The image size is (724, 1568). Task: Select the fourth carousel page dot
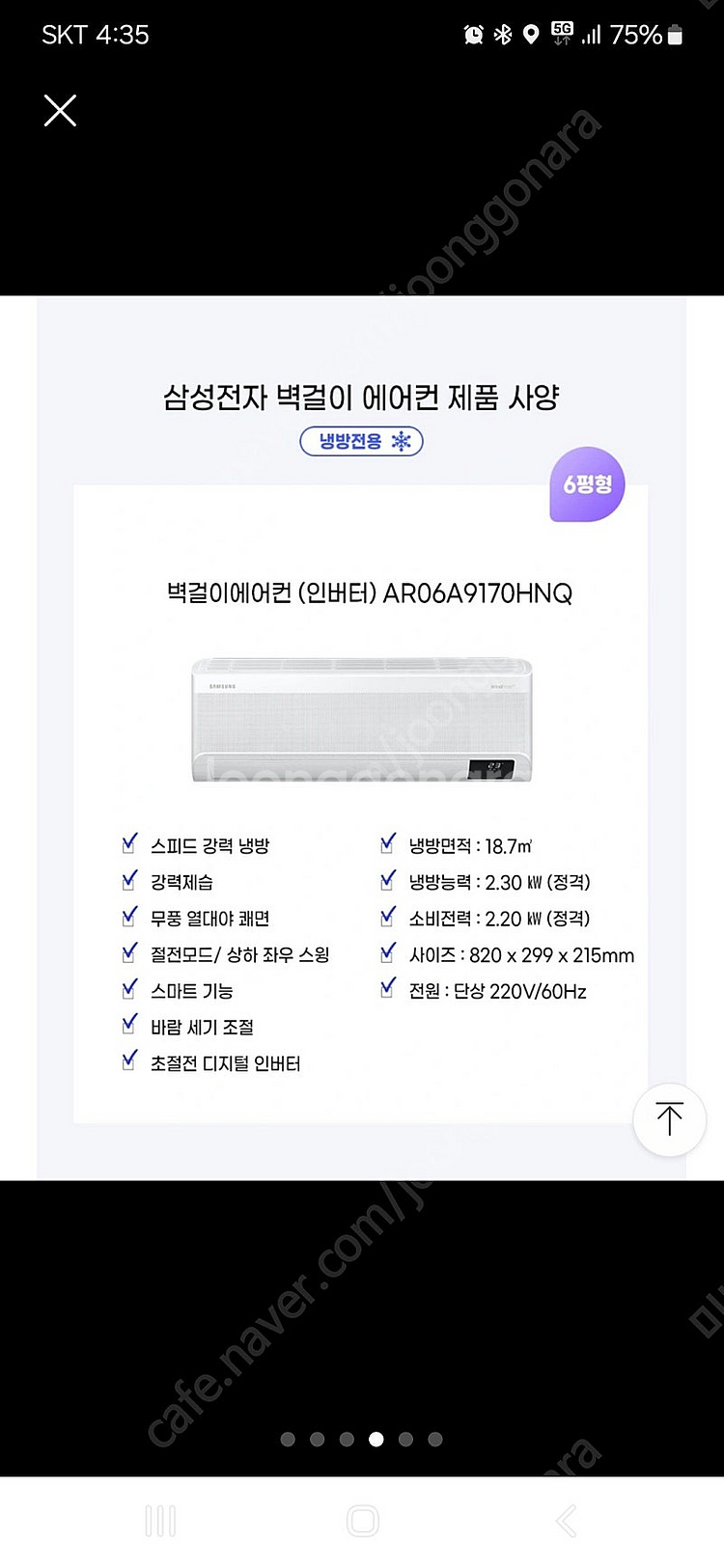tap(376, 1439)
